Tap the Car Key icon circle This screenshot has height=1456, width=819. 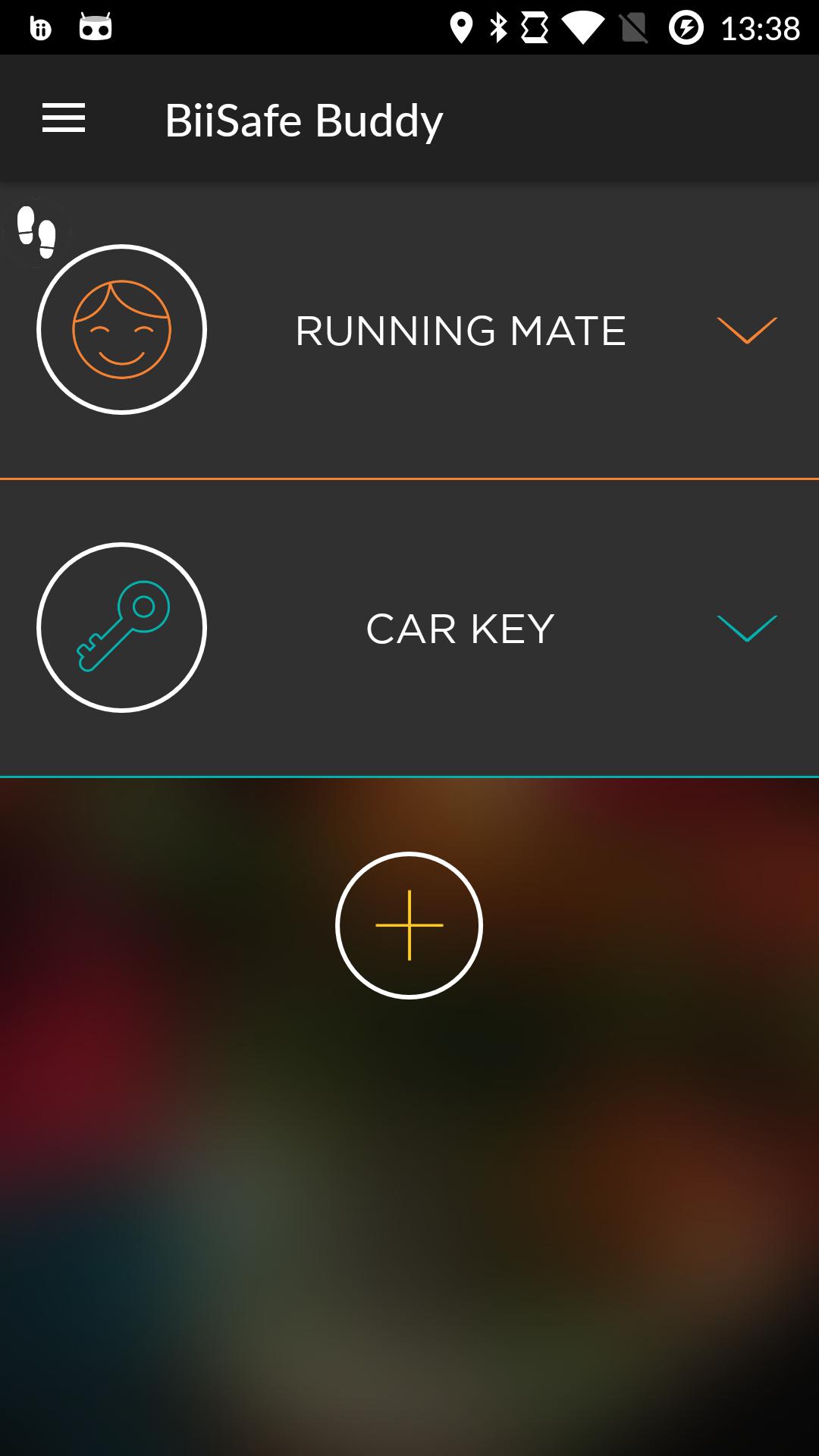tap(122, 627)
